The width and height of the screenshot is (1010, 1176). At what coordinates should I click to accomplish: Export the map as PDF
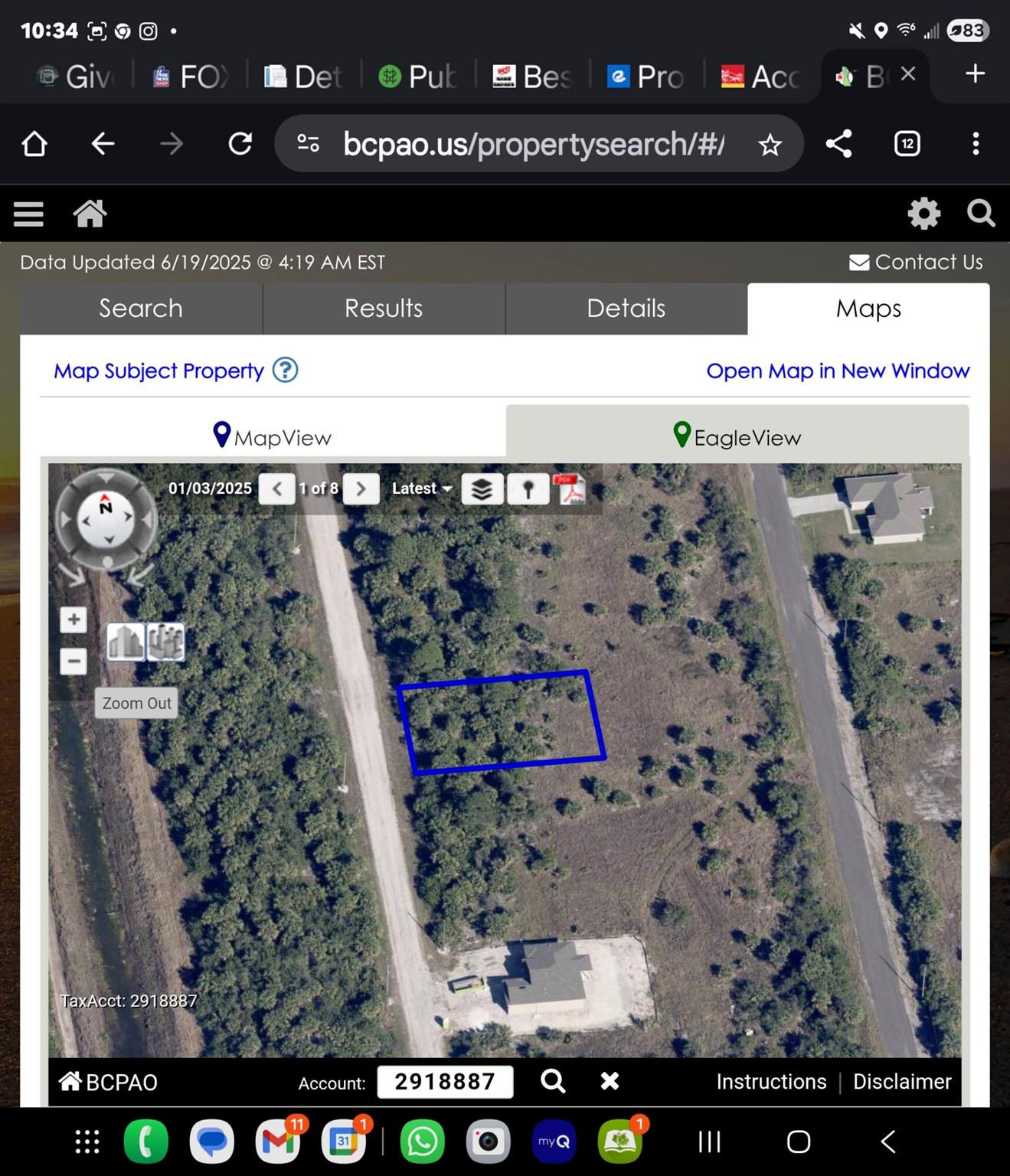(x=570, y=488)
